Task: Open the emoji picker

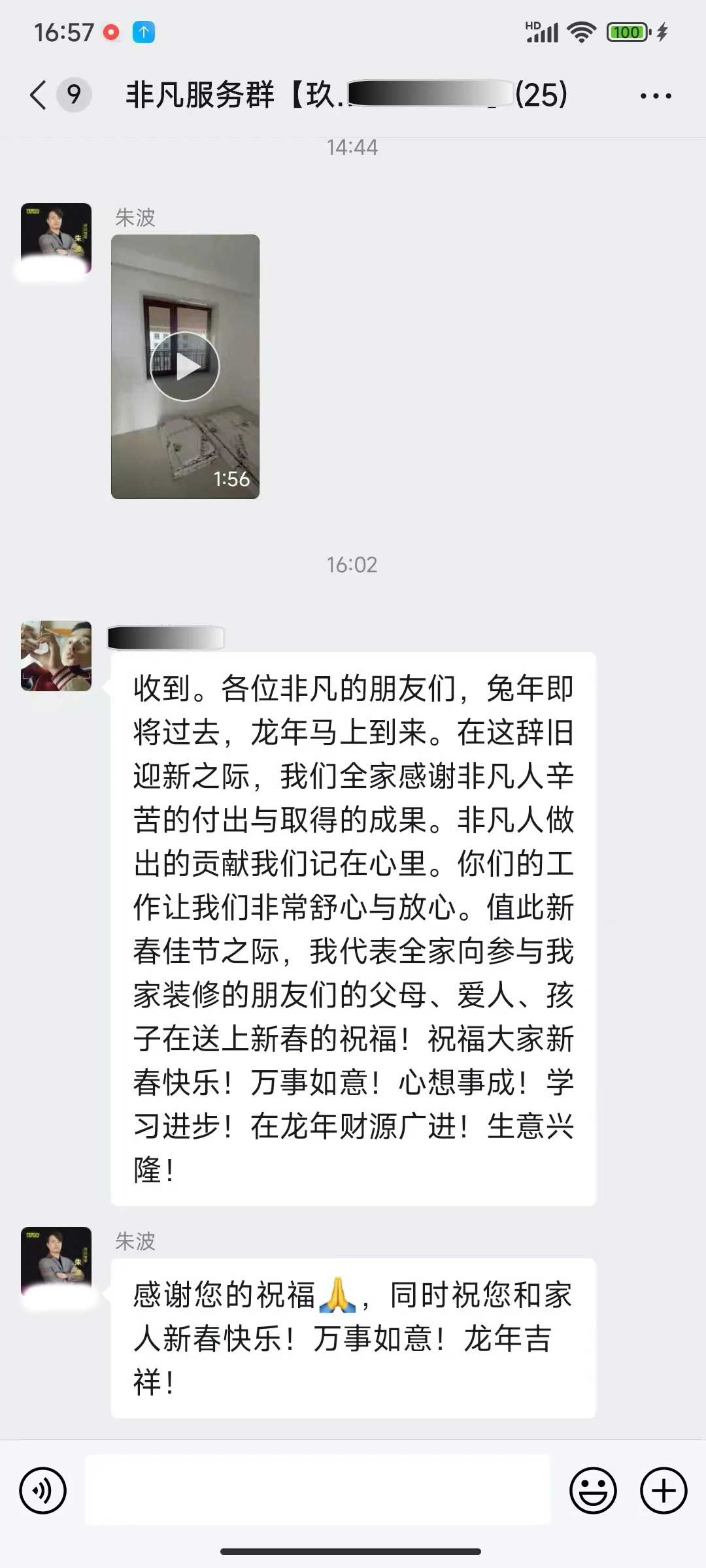Action: click(x=593, y=1490)
